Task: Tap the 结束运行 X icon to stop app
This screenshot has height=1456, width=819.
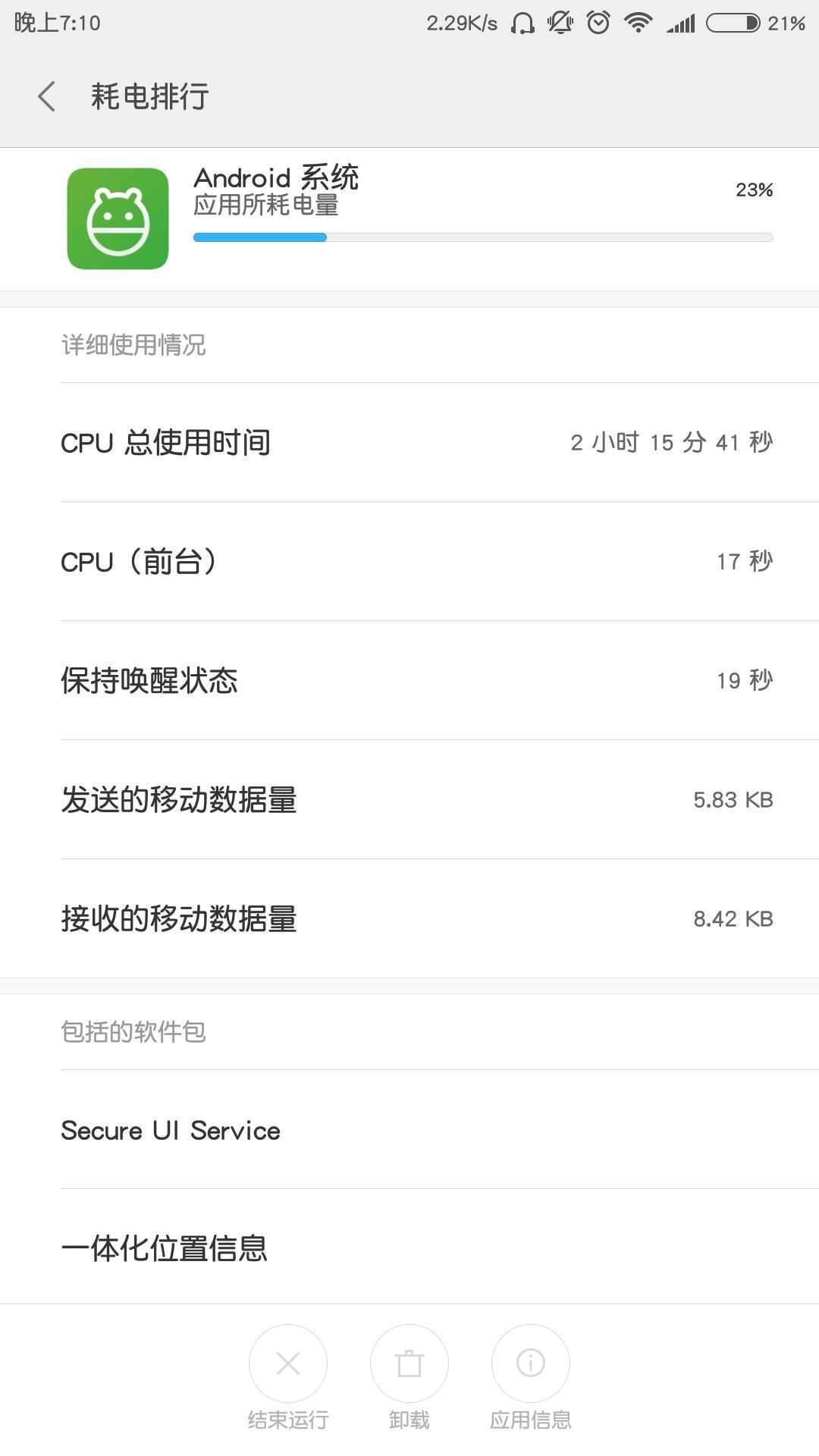Action: click(x=287, y=1363)
